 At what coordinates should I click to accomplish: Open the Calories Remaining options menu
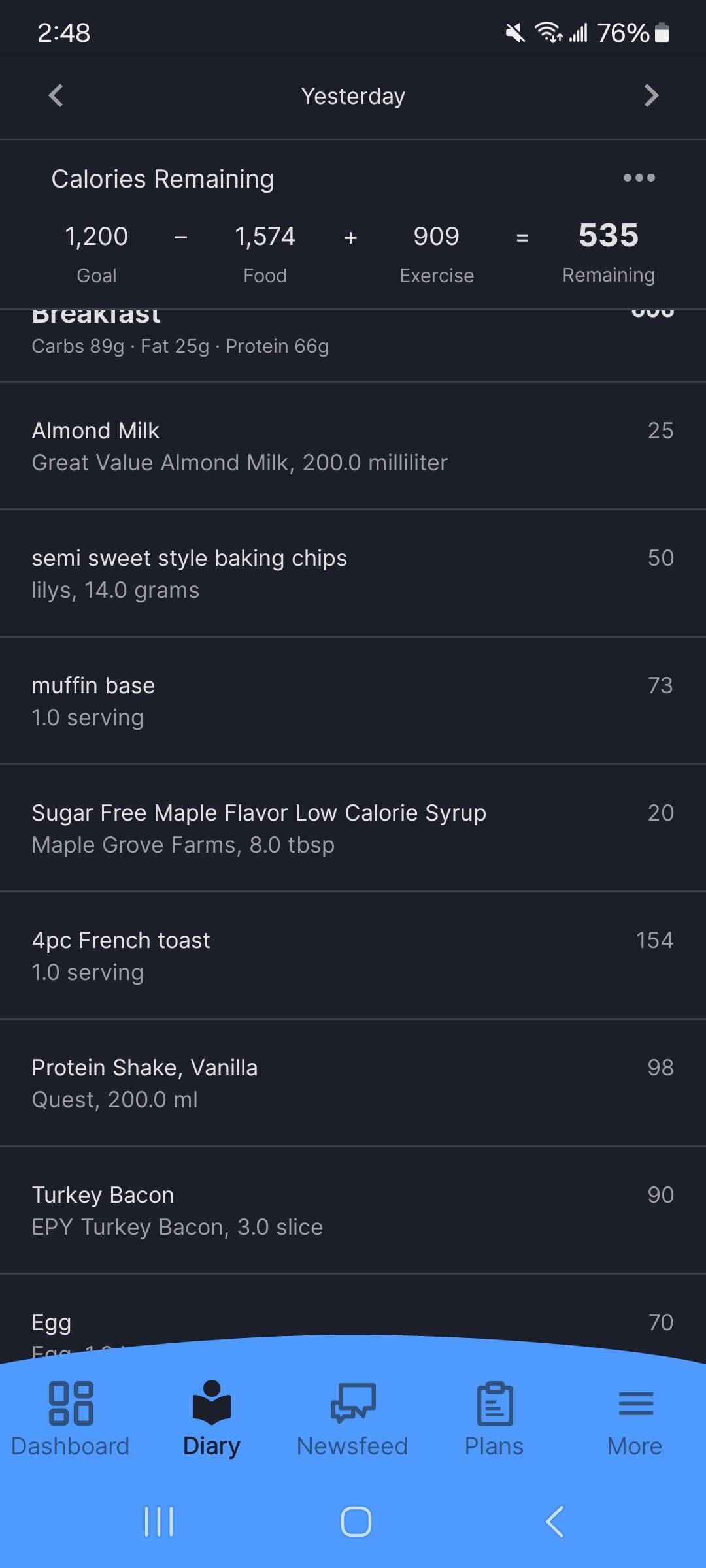(639, 178)
